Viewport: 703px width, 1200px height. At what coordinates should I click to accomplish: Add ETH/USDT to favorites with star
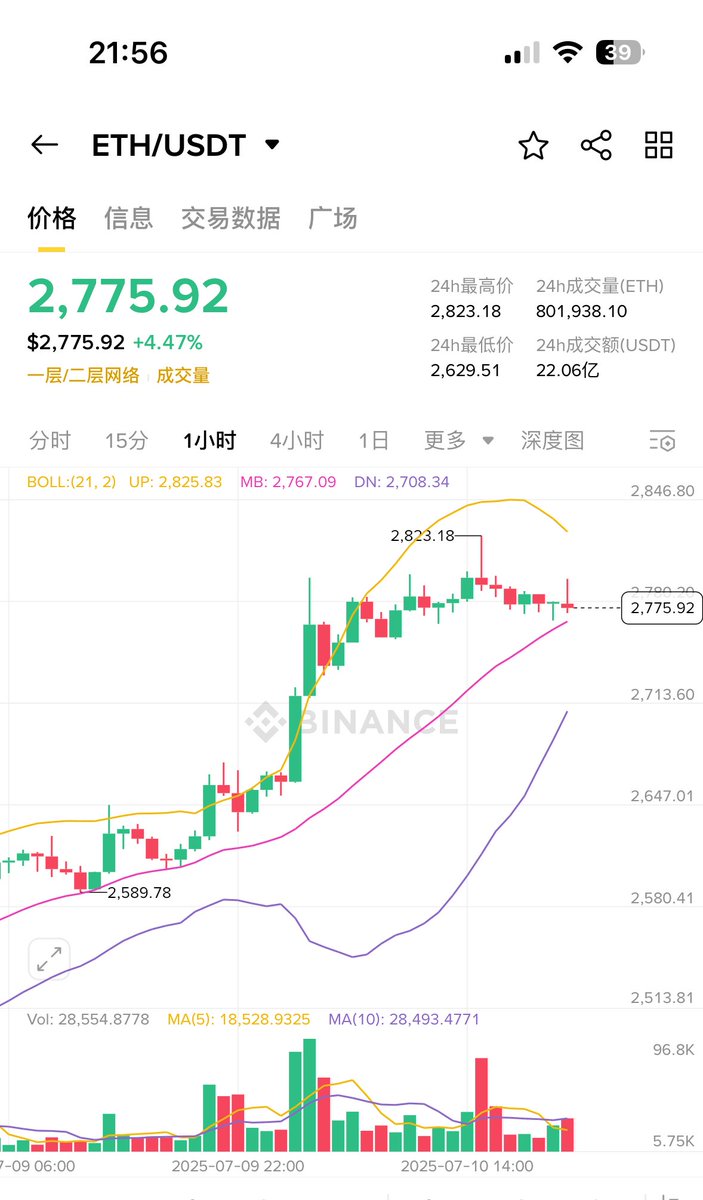tap(533, 146)
